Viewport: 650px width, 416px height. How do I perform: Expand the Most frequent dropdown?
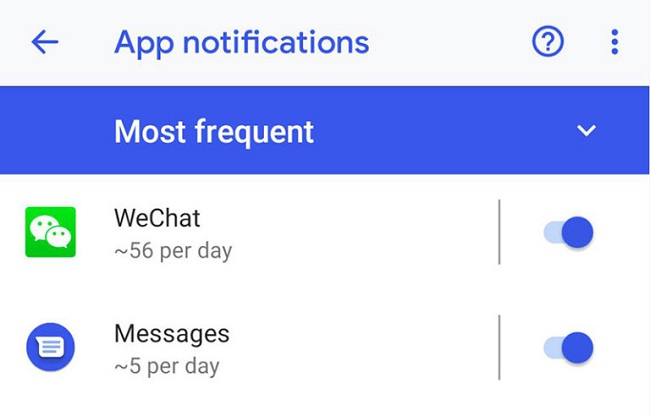587,131
